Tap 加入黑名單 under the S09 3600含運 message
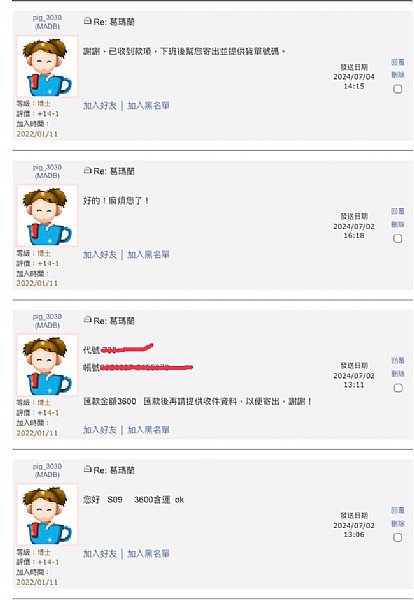This screenshot has width=414, height=600. coord(148,554)
